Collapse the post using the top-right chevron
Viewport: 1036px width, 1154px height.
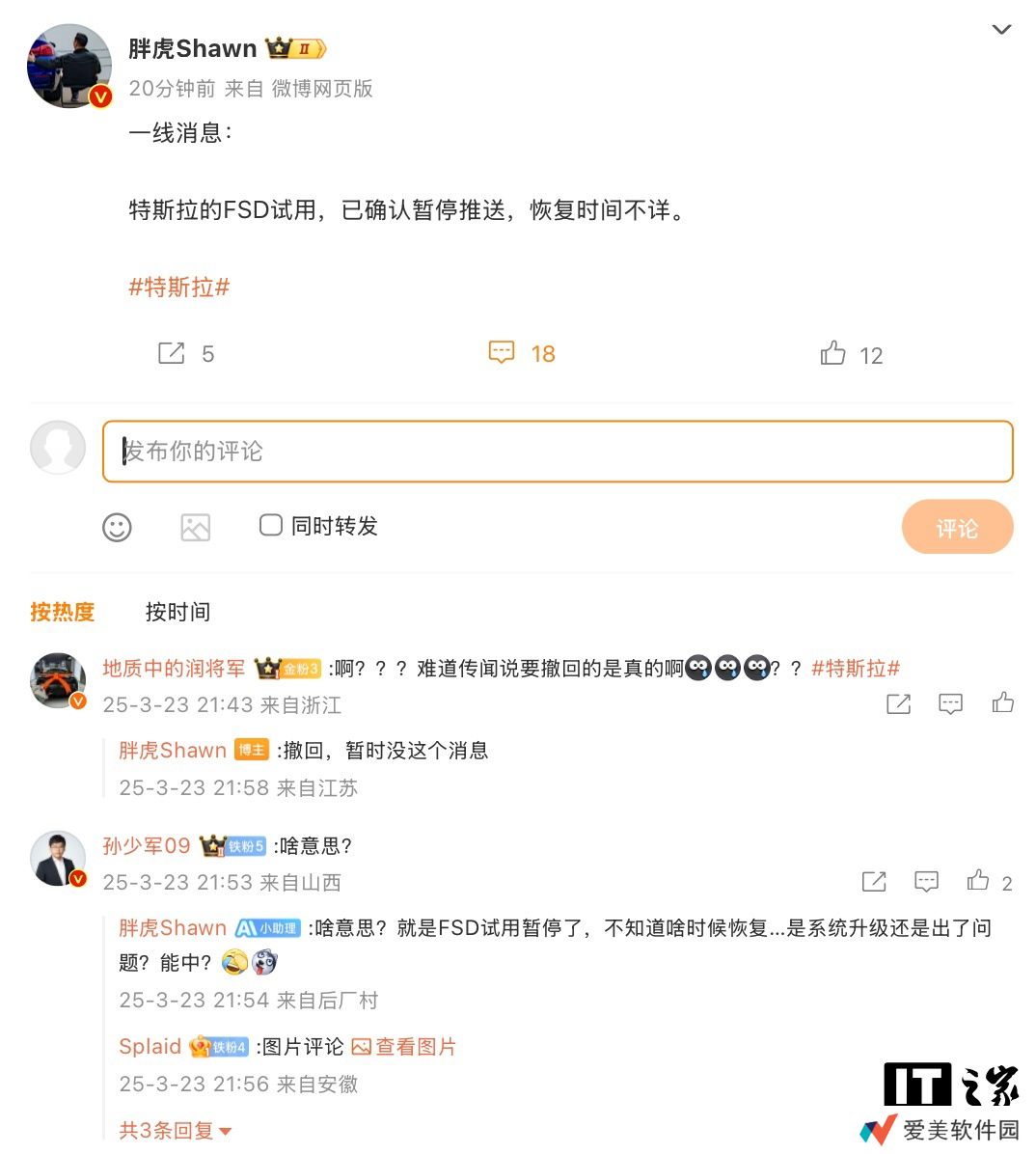(1002, 29)
